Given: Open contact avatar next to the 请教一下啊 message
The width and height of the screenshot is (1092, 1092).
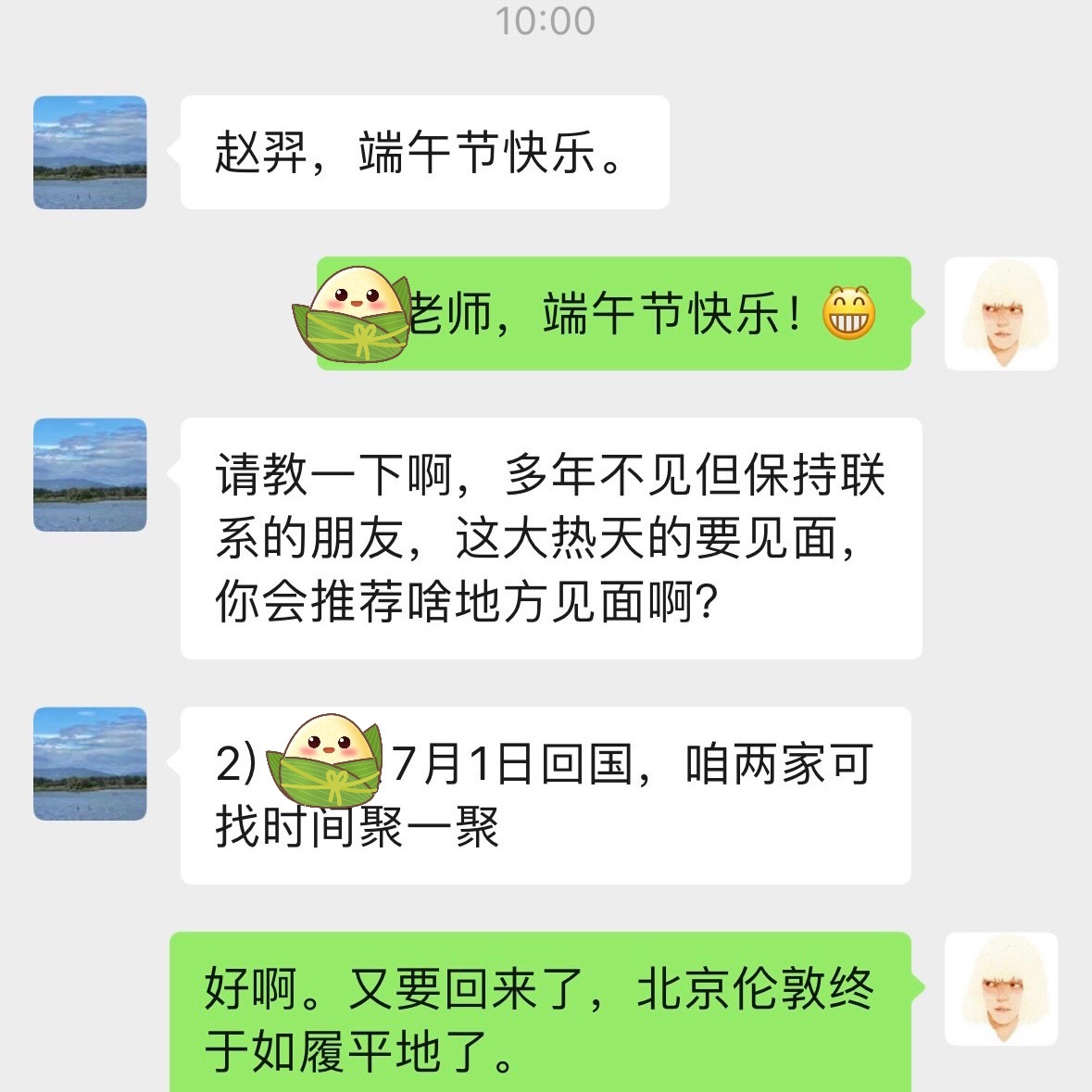Looking at the screenshot, I should click(90, 474).
